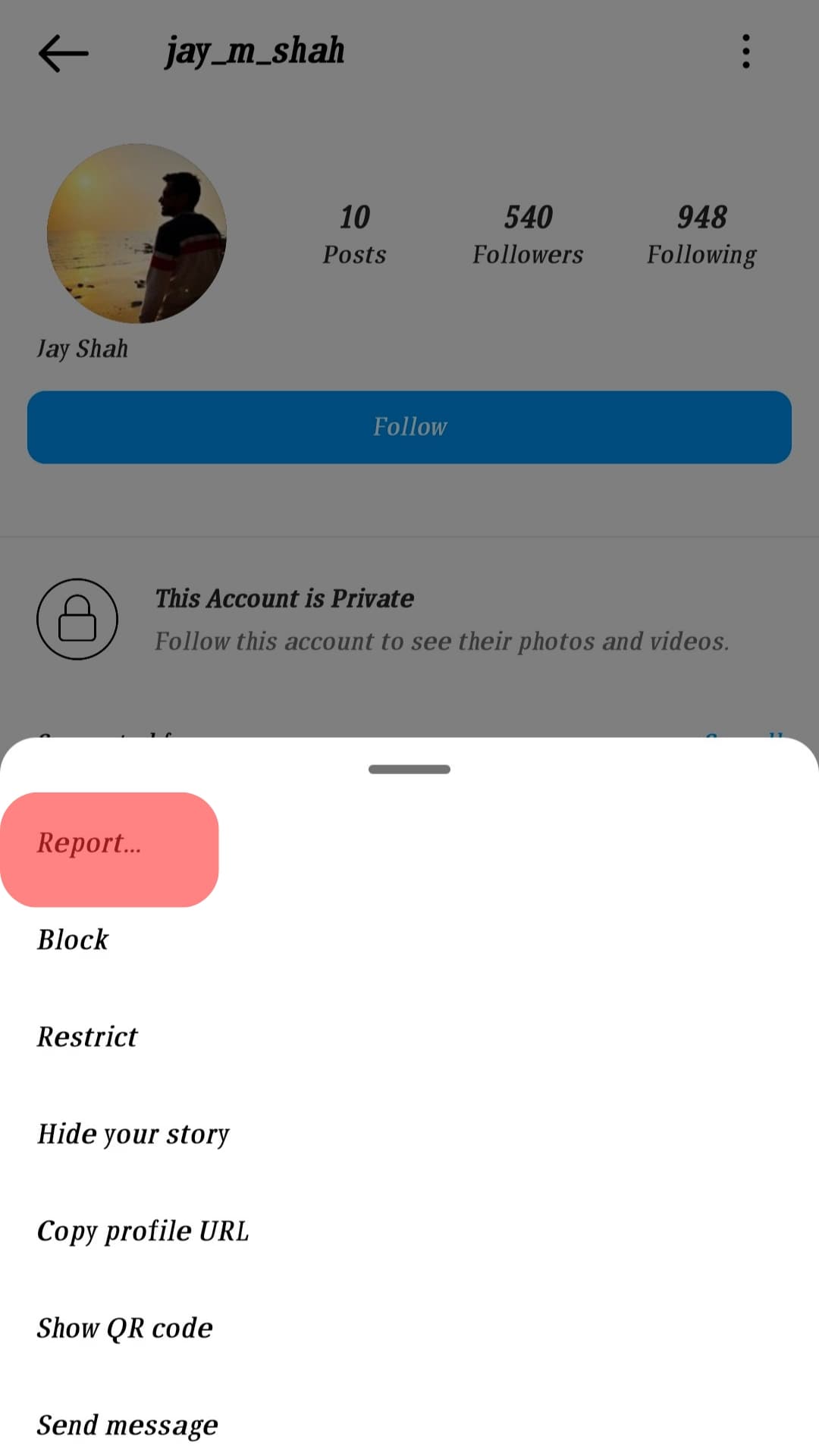Open the 948 Following list
This screenshot has width=819, height=1456.
(x=701, y=234)
